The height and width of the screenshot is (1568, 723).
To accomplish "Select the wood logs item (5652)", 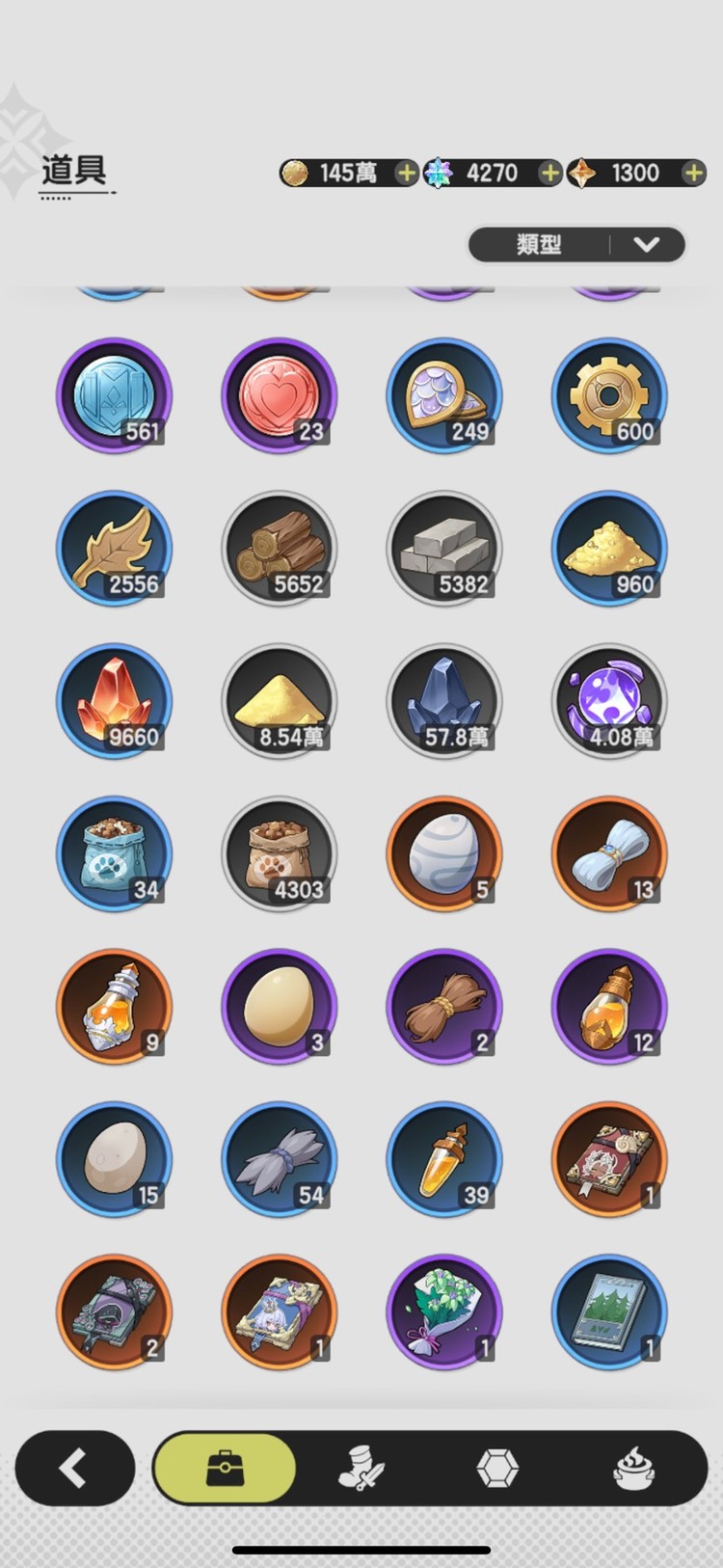I will point(279,549).
